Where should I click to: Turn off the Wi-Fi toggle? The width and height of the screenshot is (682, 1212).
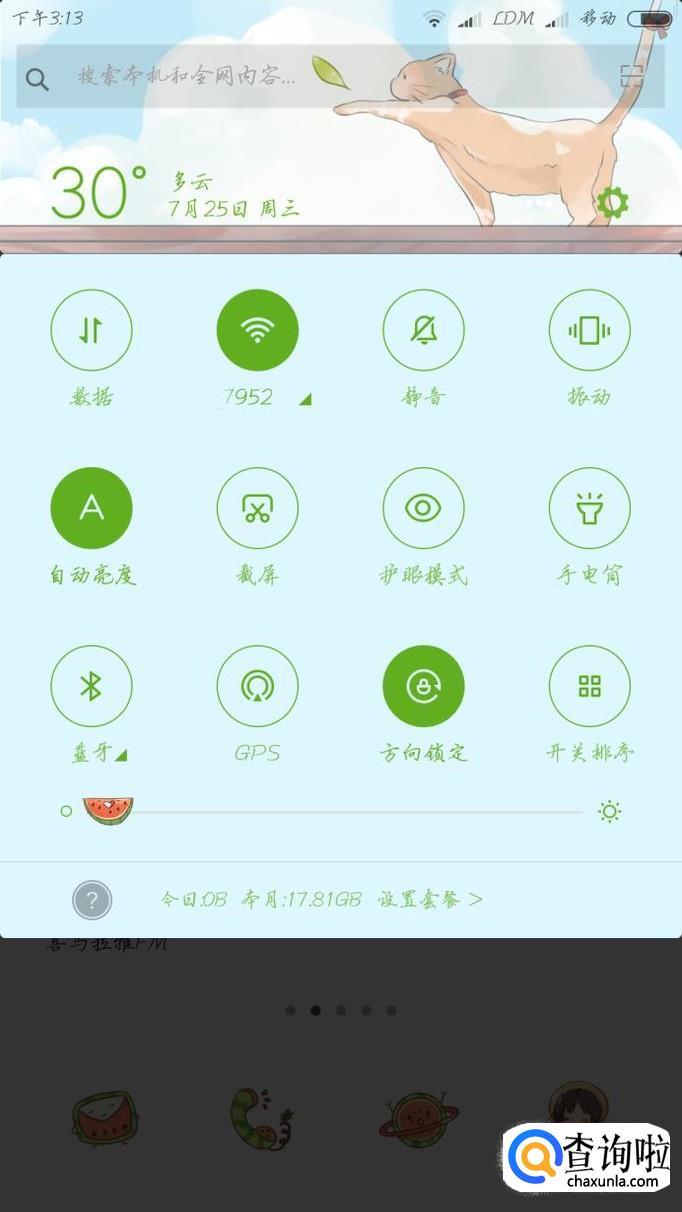tap(257, 331)
